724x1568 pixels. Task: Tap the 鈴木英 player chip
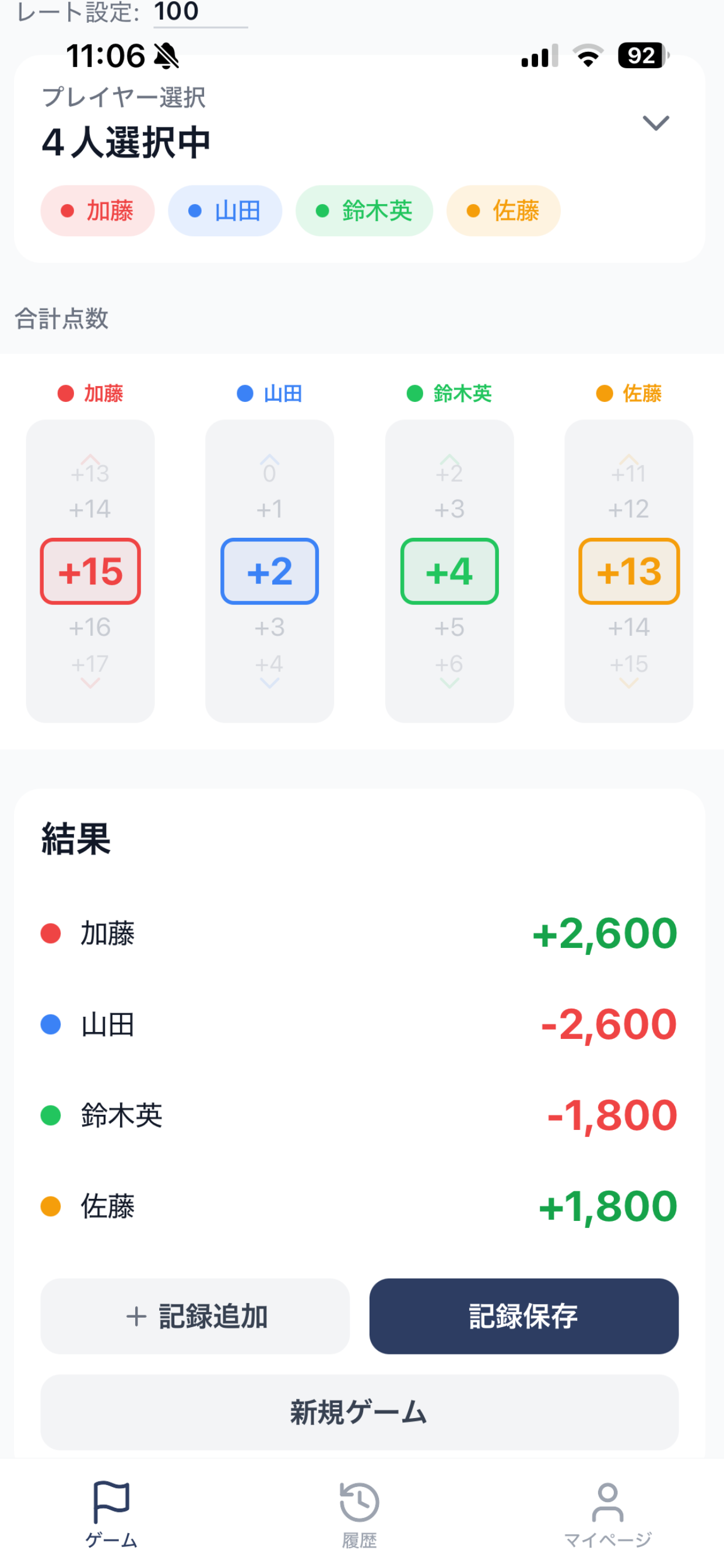[x=364, y=211]
